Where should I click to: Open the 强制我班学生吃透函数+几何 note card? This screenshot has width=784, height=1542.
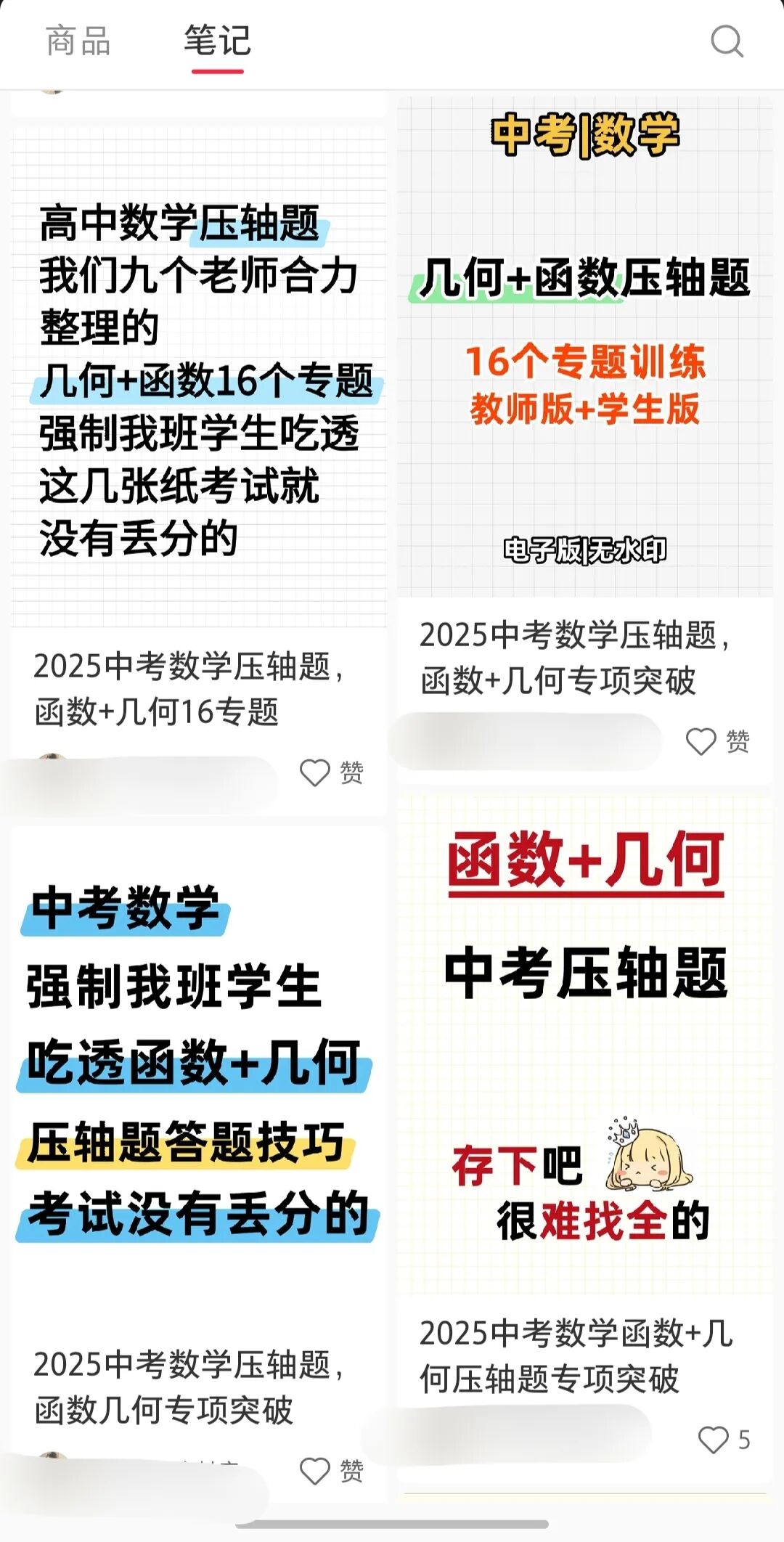click(198, 1067)
